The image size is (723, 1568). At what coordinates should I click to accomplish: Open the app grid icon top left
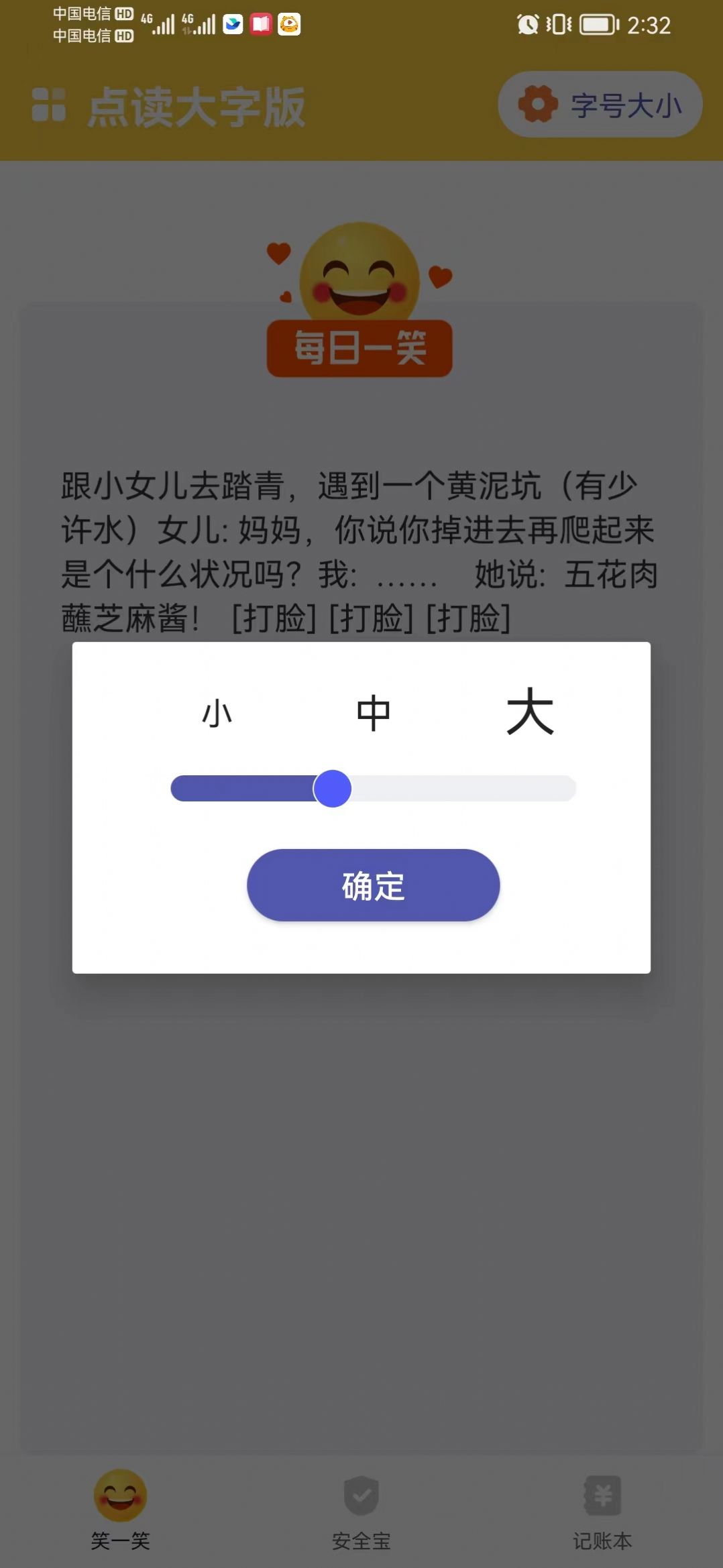pyautogui.click(x=50, y=105)
